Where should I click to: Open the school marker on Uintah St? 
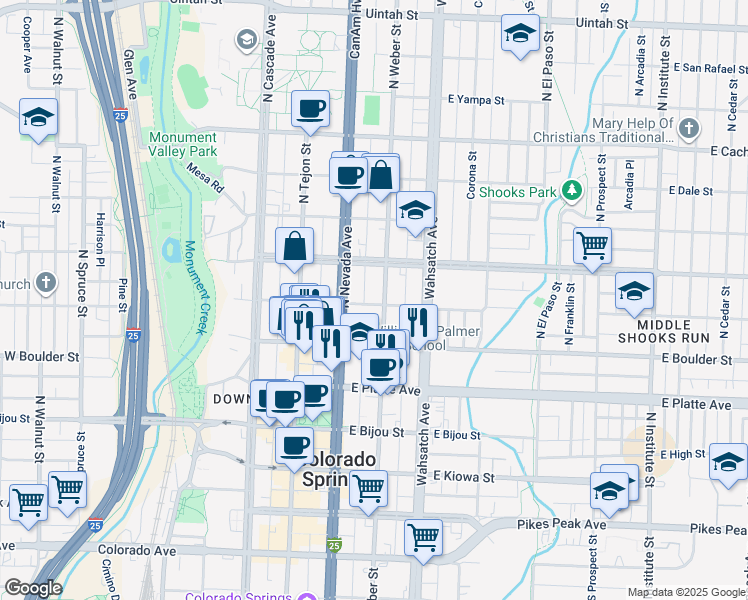[x=520, y=34]
